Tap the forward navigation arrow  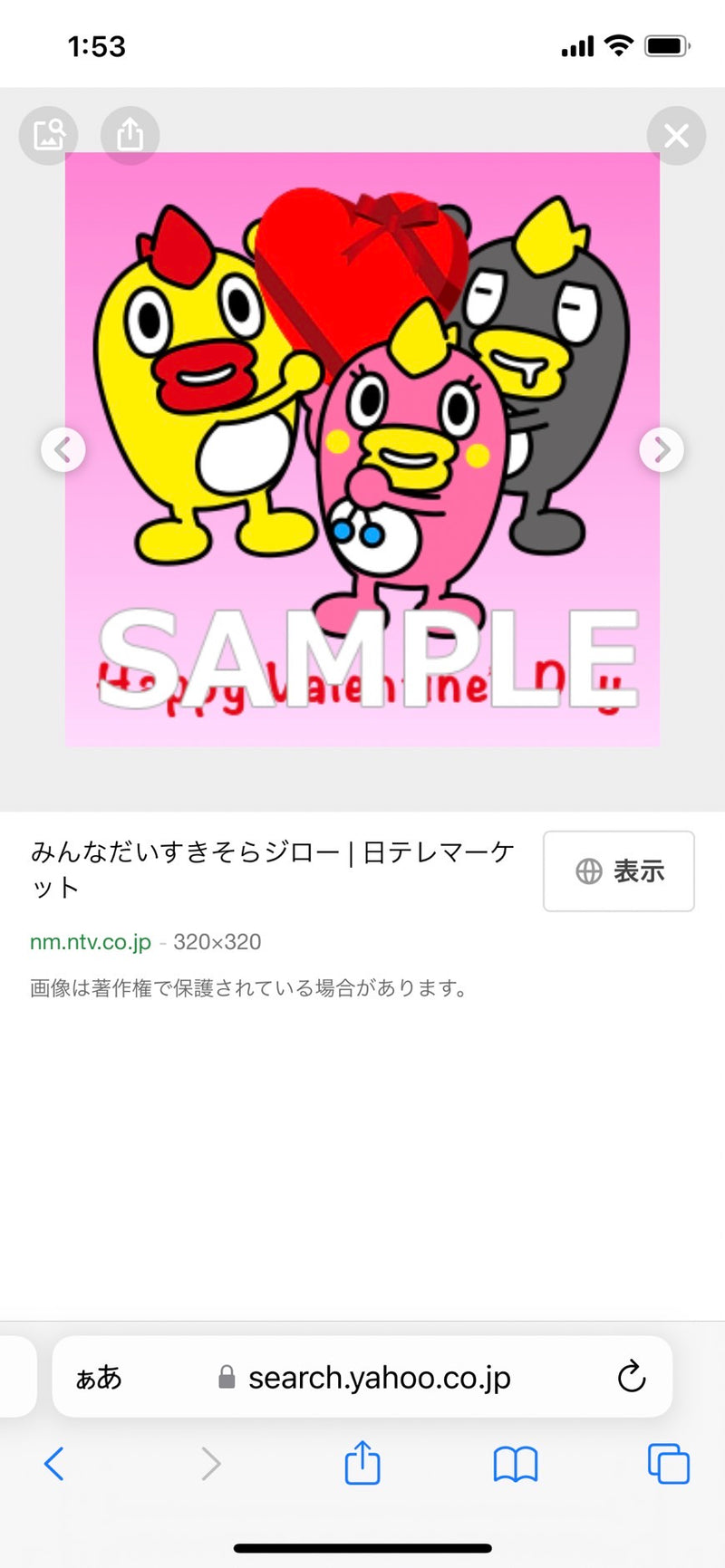click(x=210, y=1464)
